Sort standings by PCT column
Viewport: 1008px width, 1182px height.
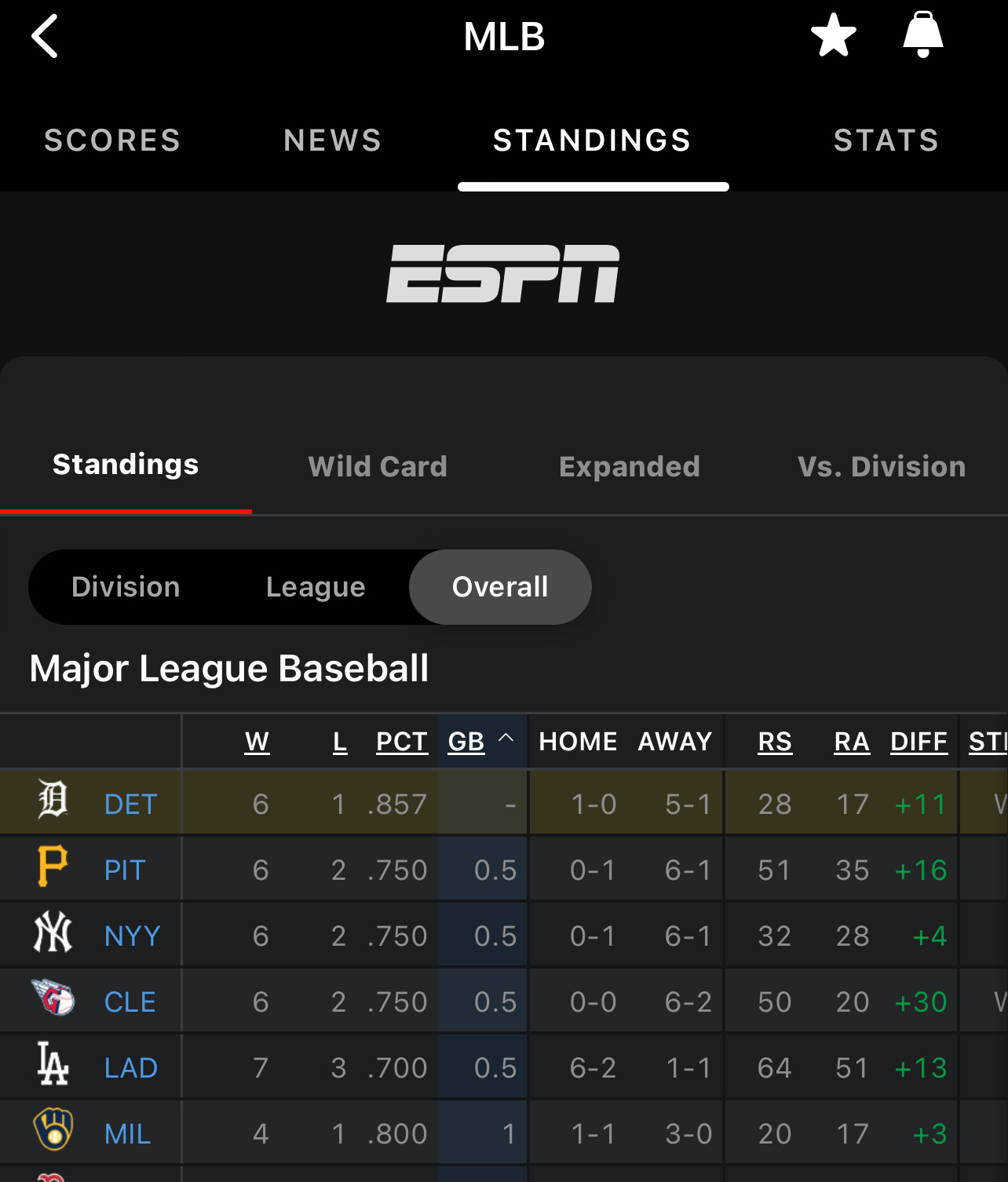pos(402,742)
